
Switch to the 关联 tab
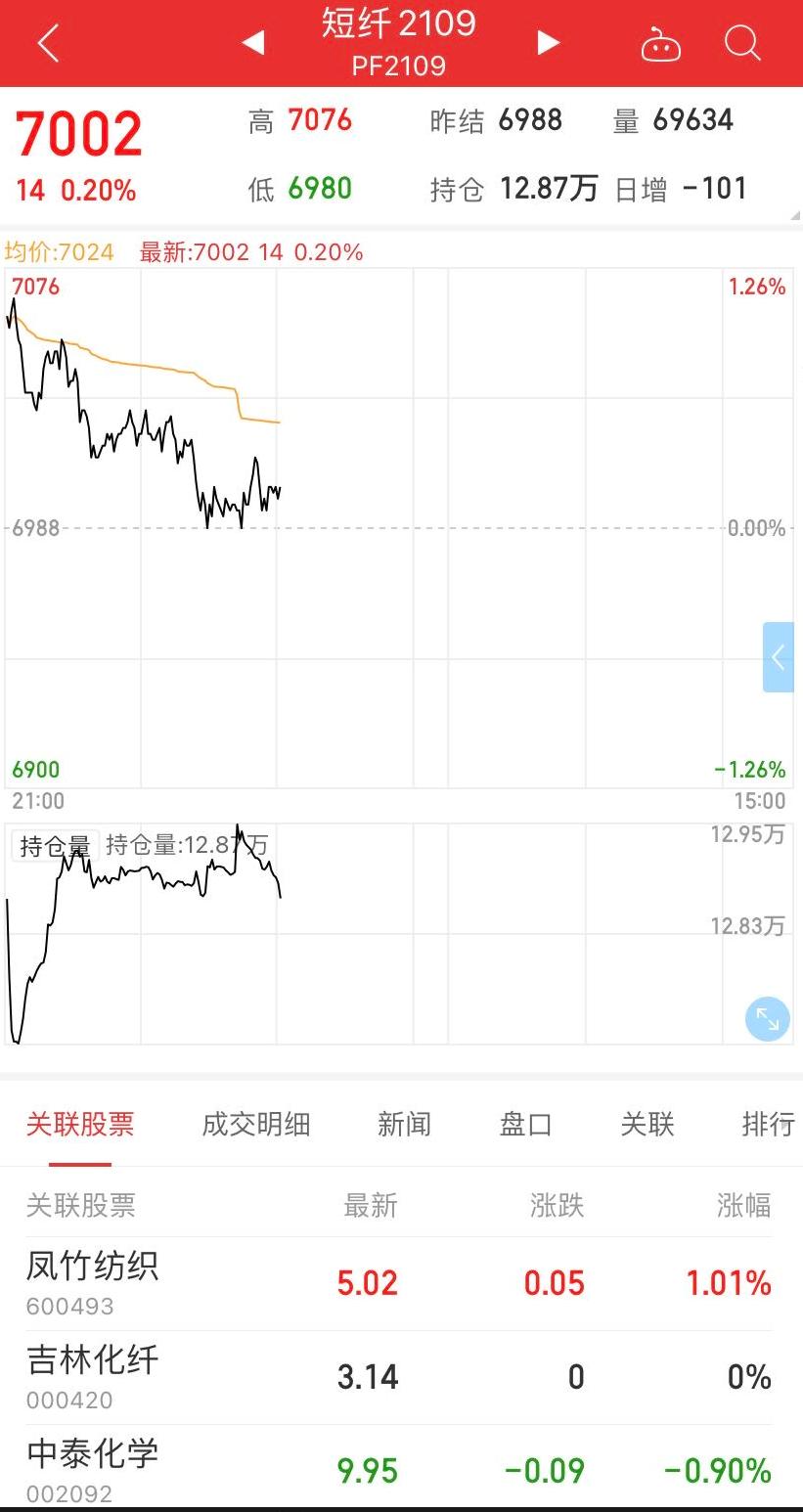pyautogui.click(x=647, y=1125)
